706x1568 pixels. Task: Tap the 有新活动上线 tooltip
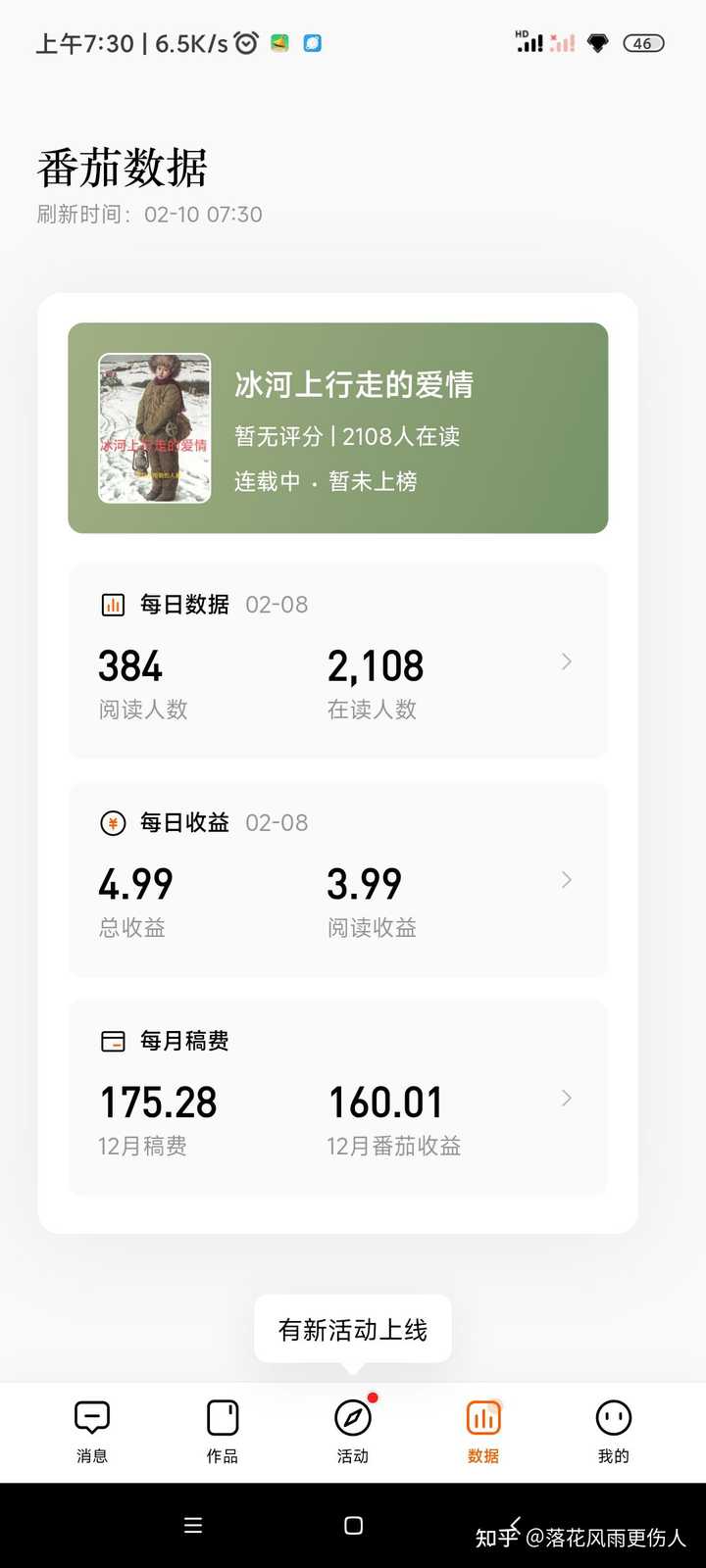[x=352, y=1330]
